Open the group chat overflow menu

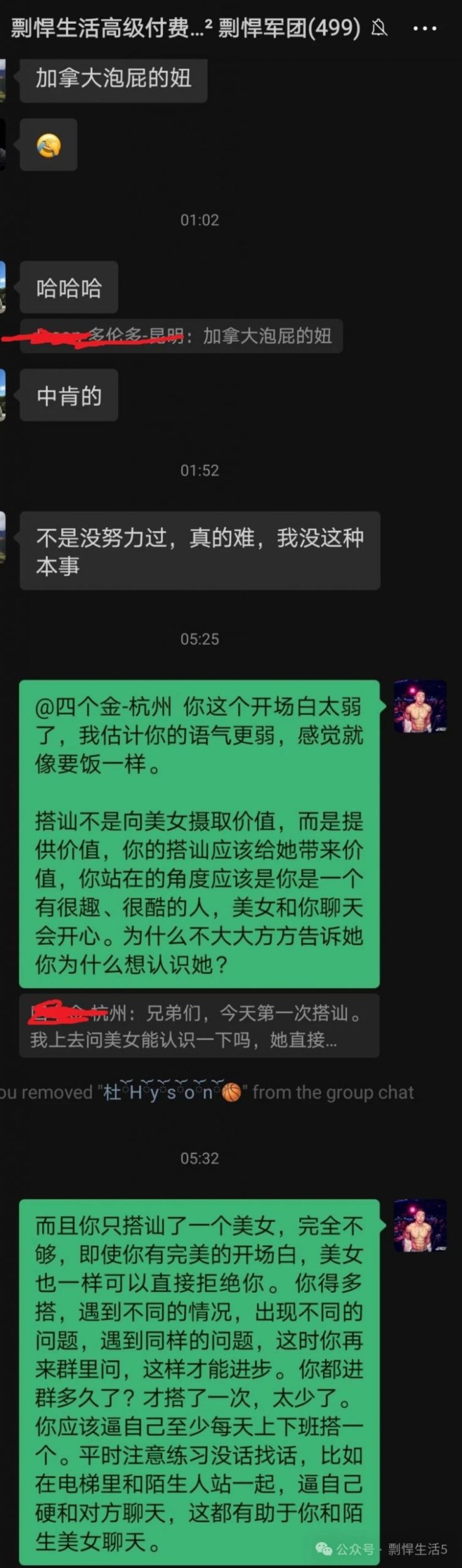(425, 28)
